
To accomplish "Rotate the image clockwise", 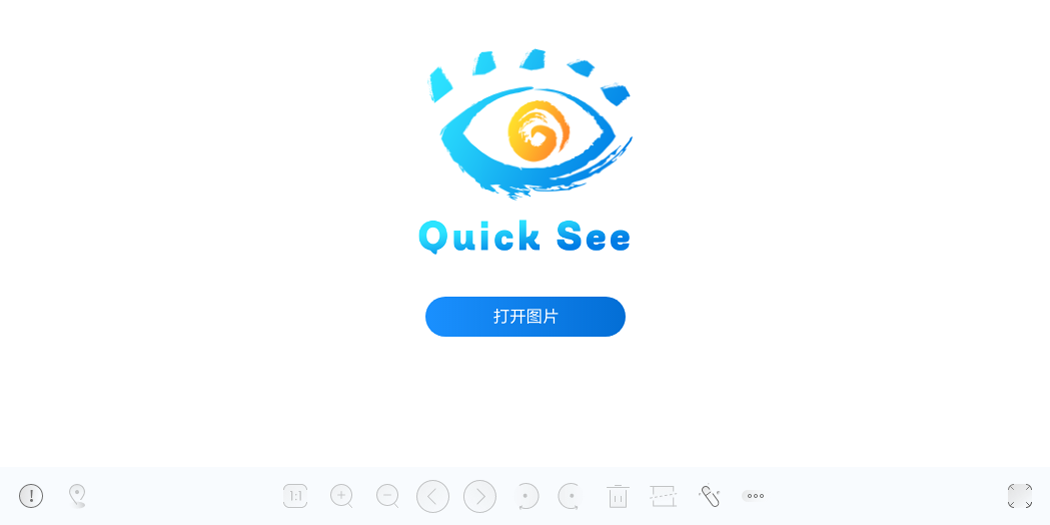I will (527, 496).
